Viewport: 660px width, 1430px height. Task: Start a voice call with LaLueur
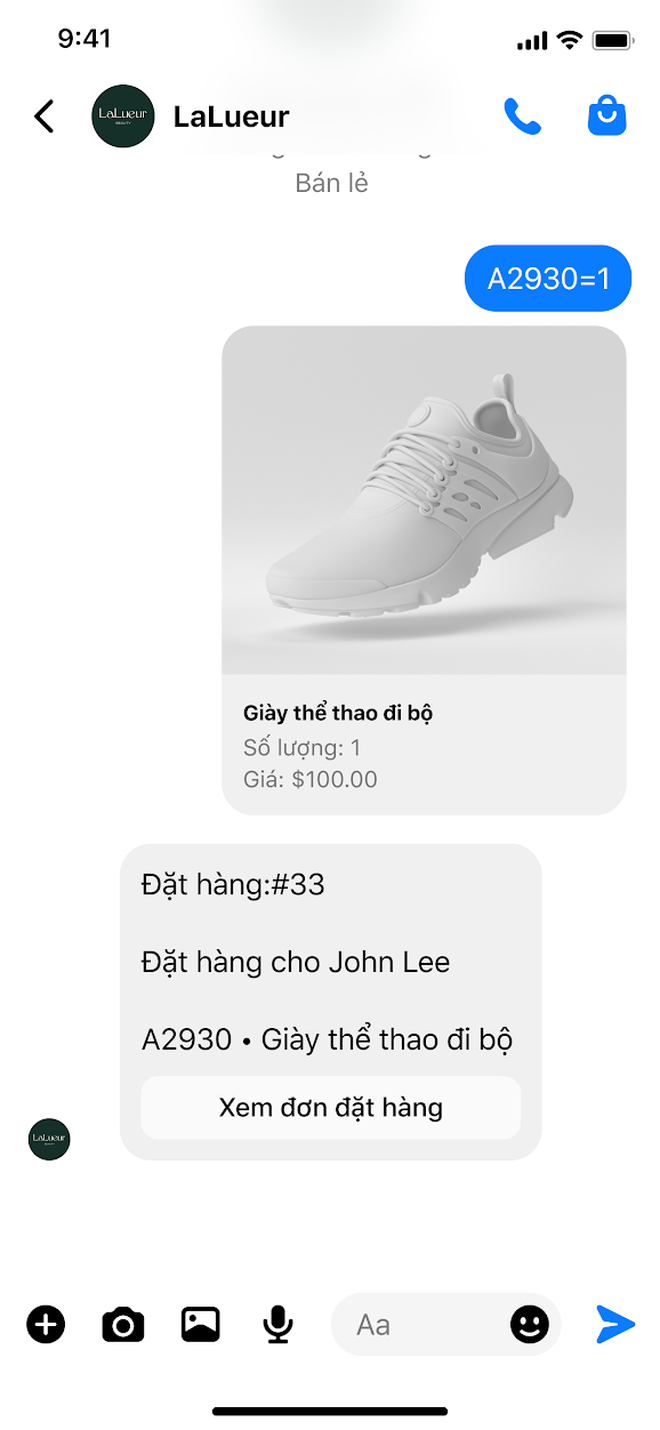522,117
